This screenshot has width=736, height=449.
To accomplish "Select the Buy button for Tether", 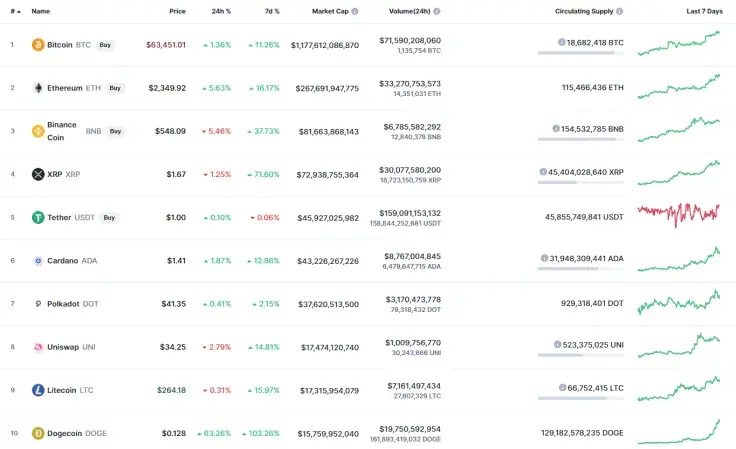I will 109,217.
